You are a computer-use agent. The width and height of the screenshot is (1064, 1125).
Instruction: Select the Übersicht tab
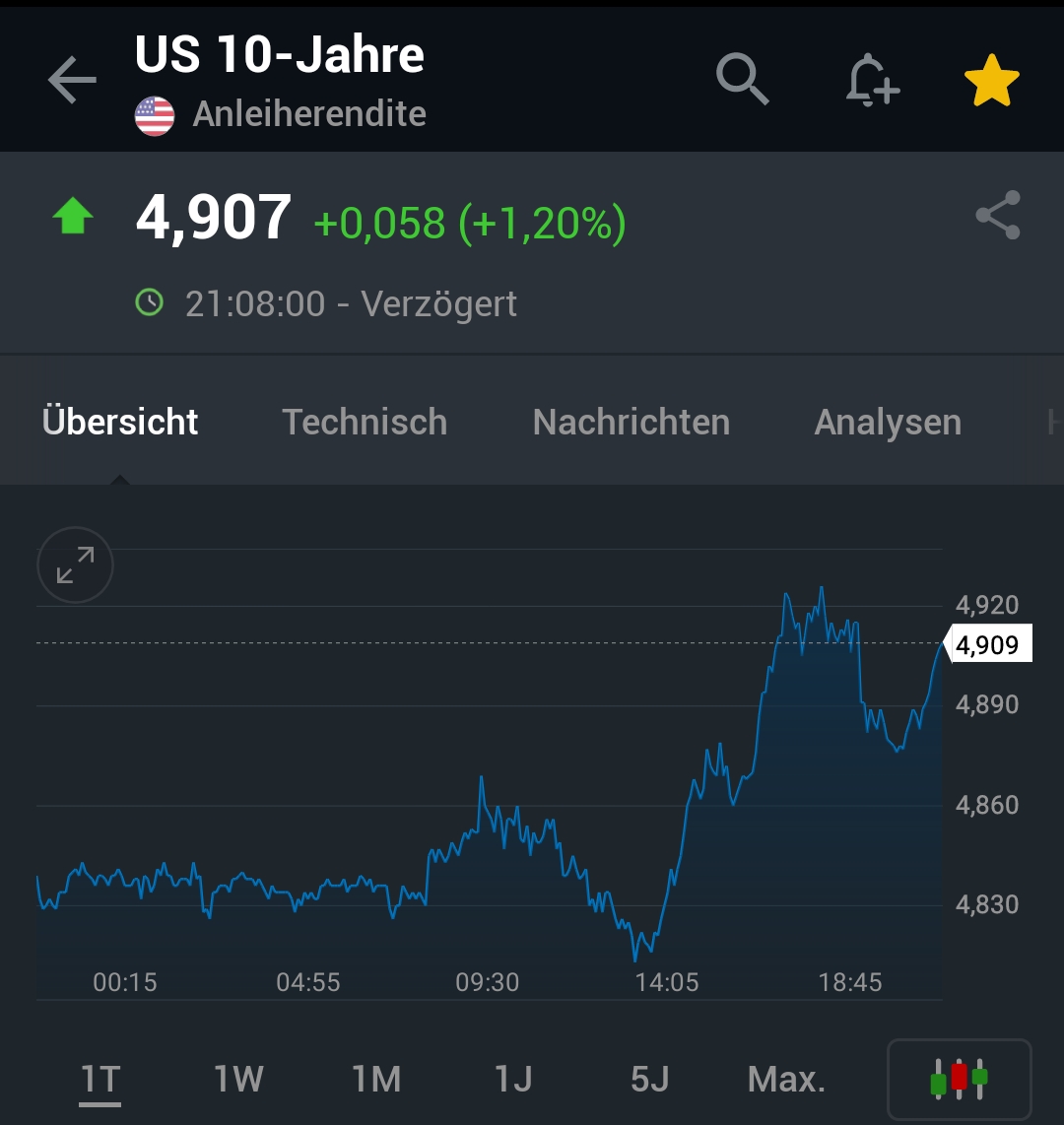[119, 421]
